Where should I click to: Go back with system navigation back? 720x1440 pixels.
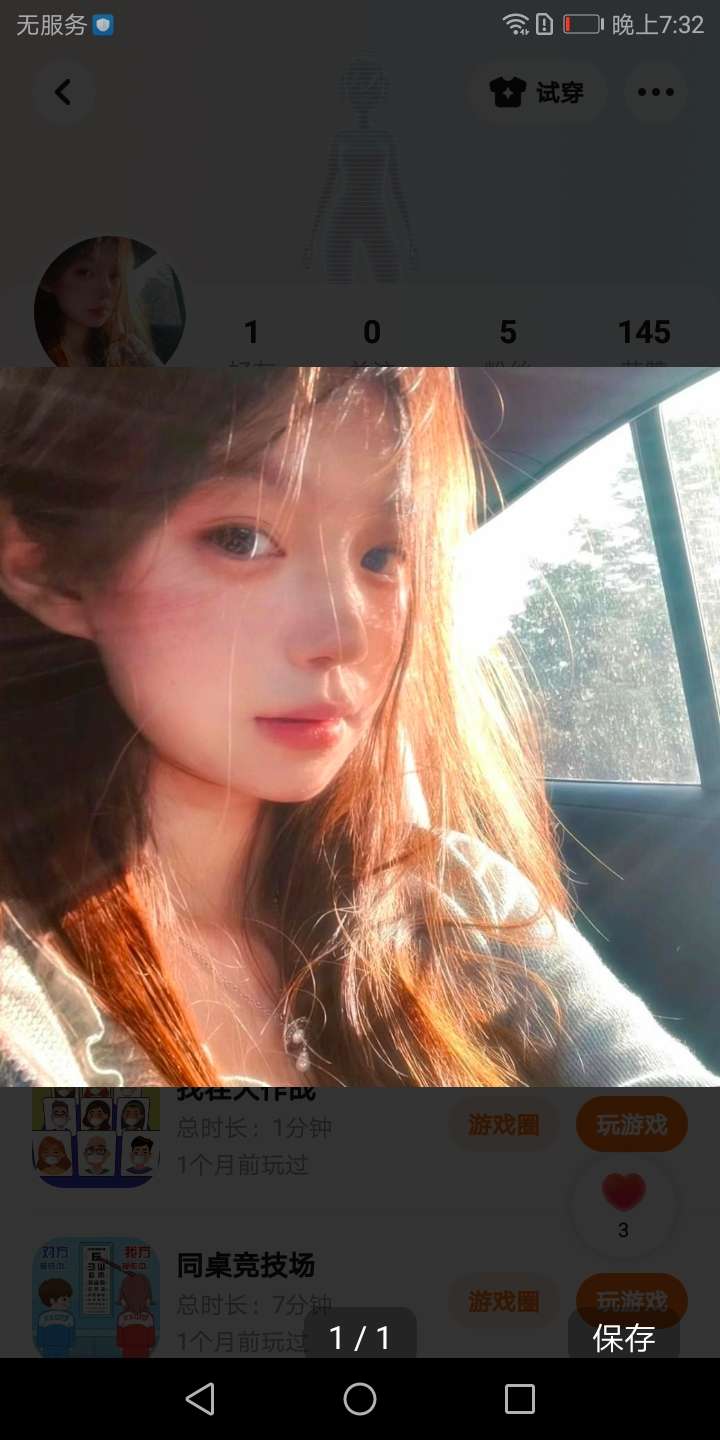tap(200, 1398)
